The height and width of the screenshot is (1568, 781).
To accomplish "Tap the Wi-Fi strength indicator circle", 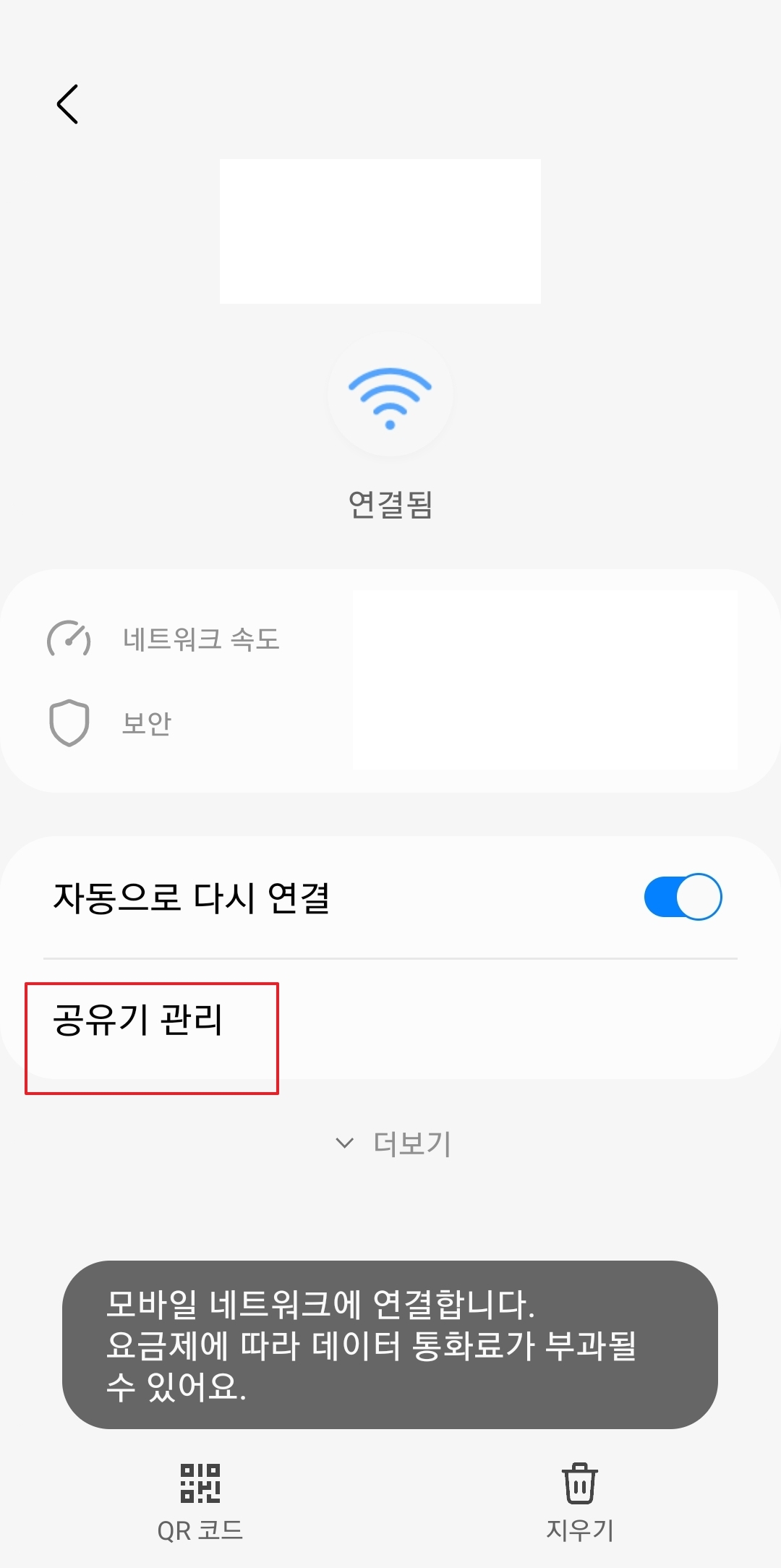I will (390, 396).
